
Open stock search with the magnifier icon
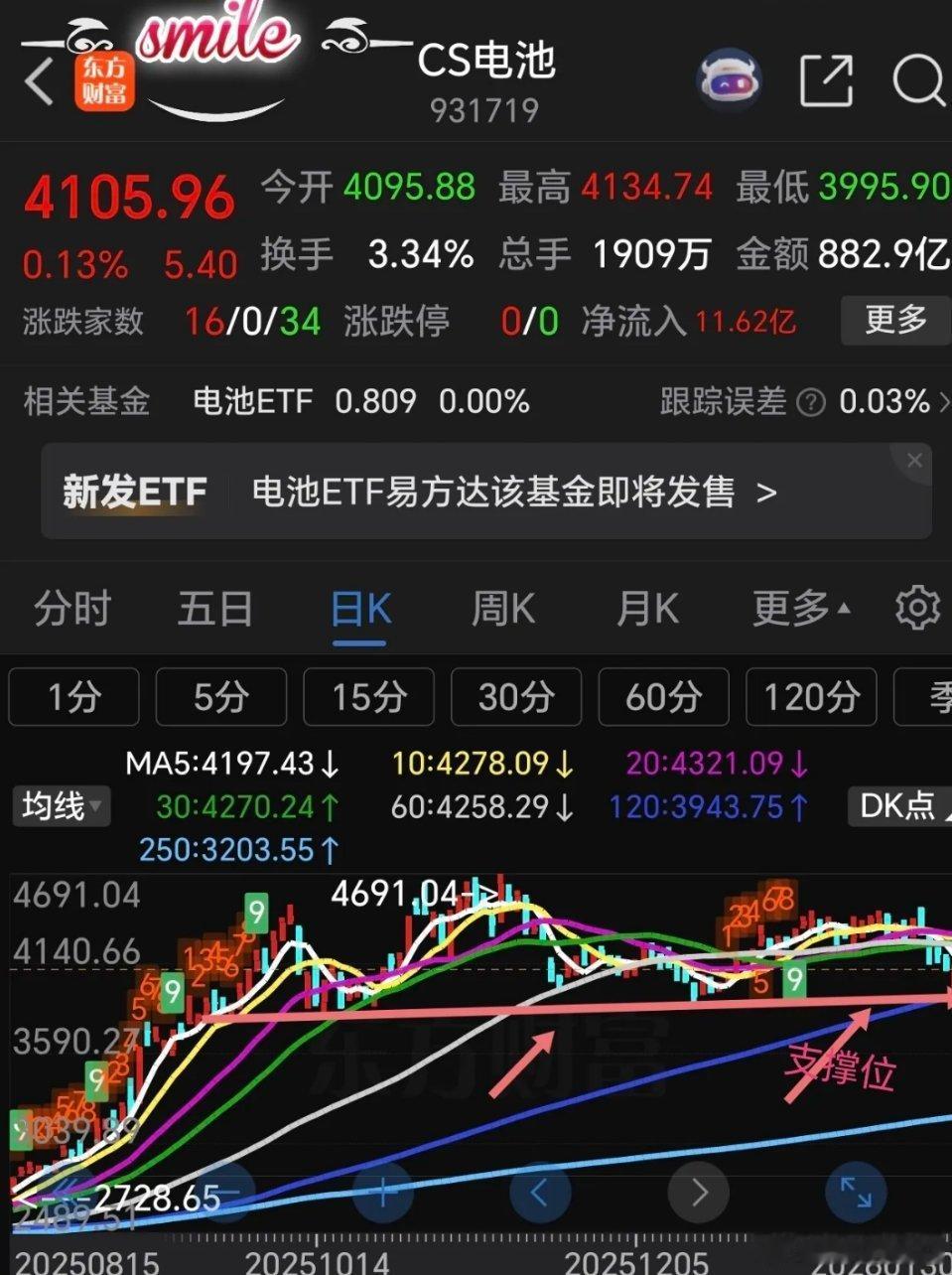tap(919, 77)
